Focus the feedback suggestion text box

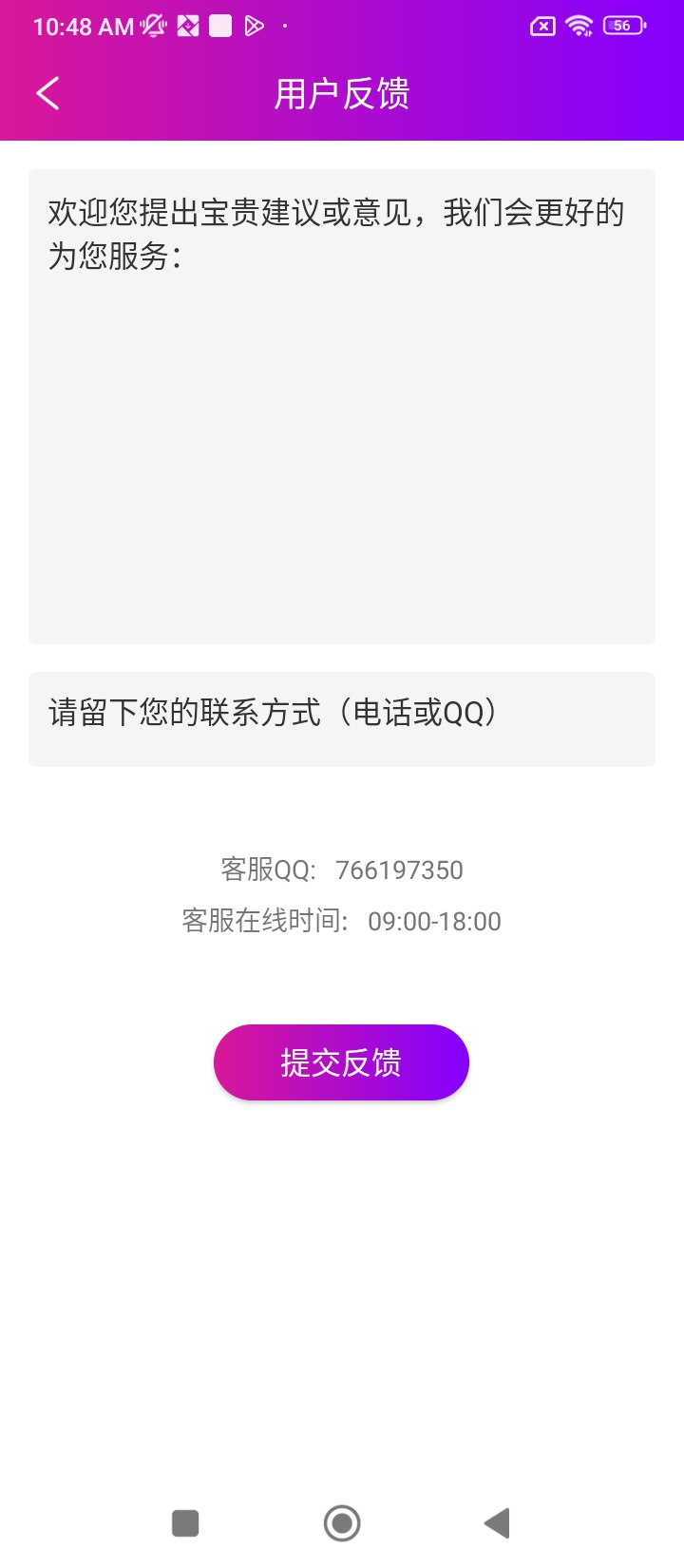pos(342,407)
